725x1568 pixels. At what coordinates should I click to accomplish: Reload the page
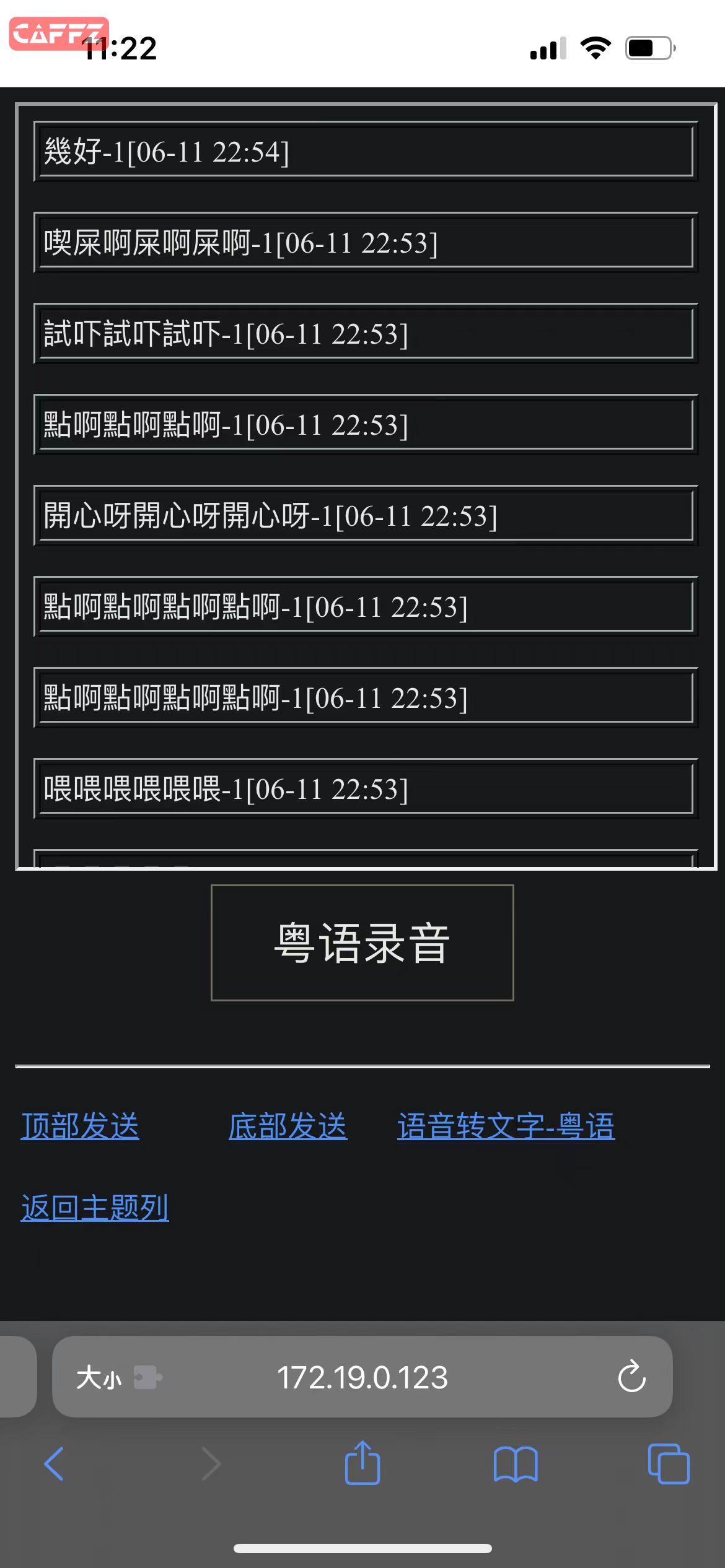[631, 1378]
